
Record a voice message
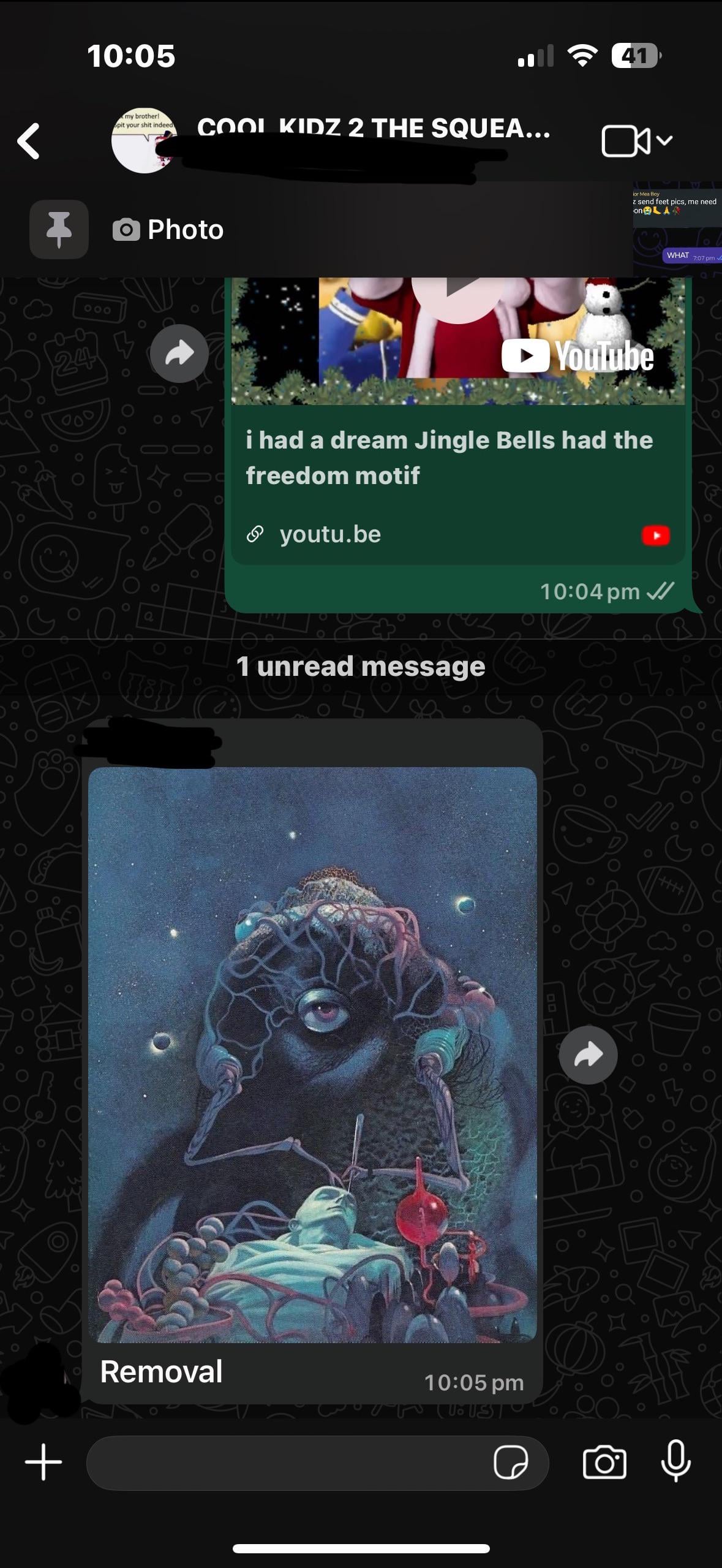coord(676,1462)
